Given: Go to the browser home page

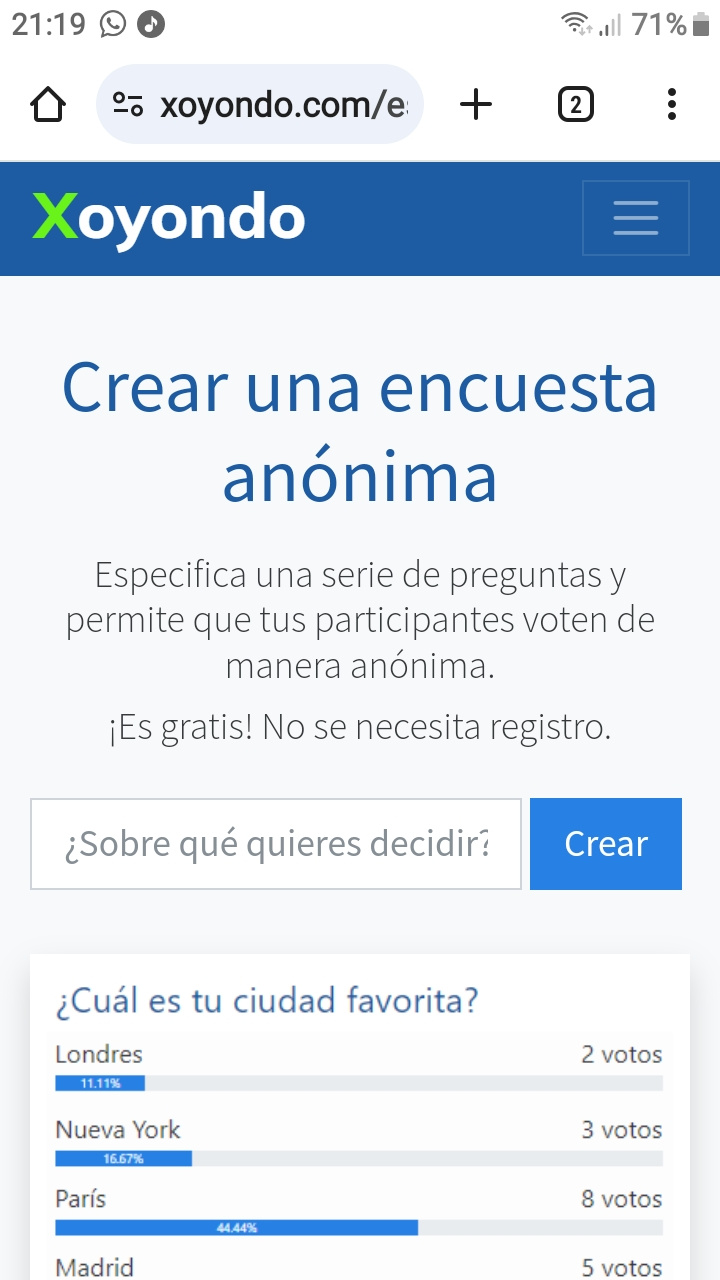Looking at the screenshot, I should (48, 104).
